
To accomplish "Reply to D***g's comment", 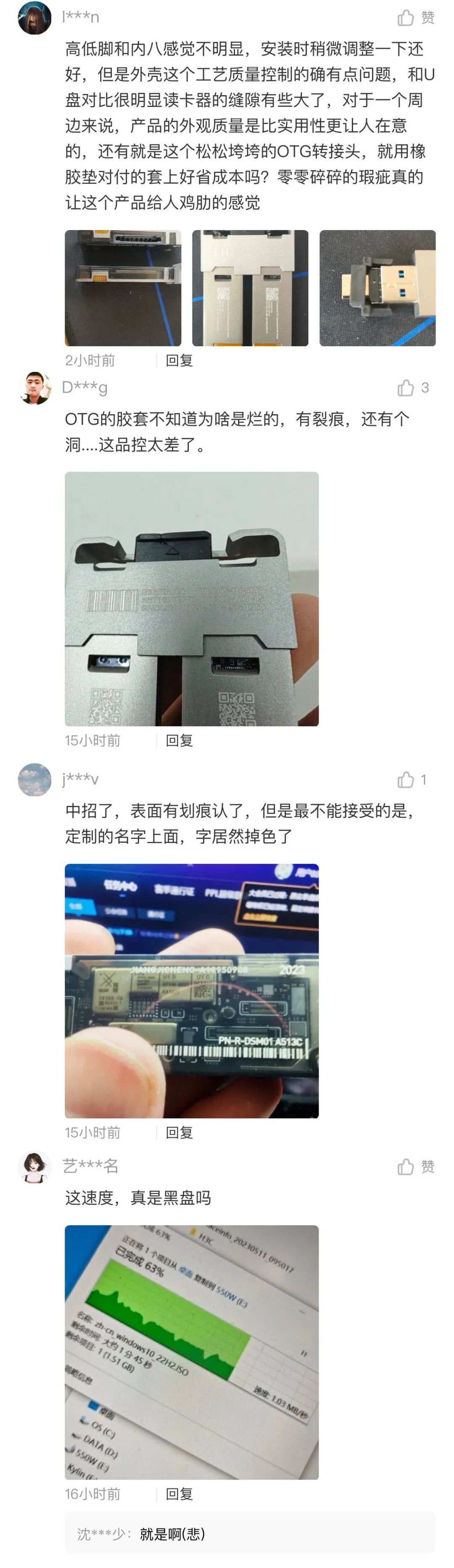I will click(x=179, y=740).
